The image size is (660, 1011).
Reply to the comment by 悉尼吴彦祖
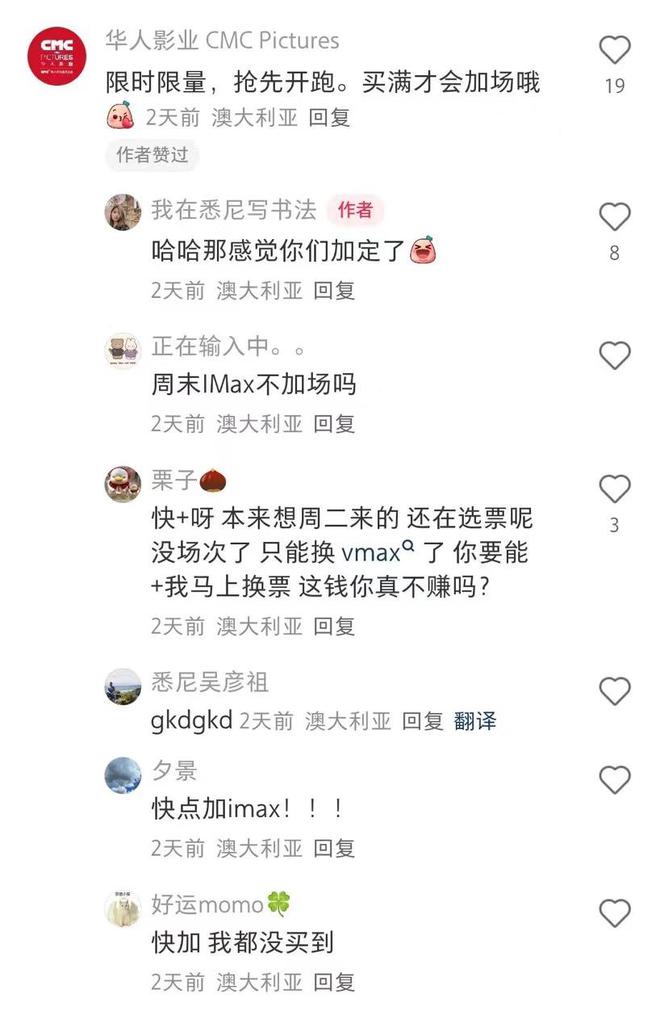(422, 720)
